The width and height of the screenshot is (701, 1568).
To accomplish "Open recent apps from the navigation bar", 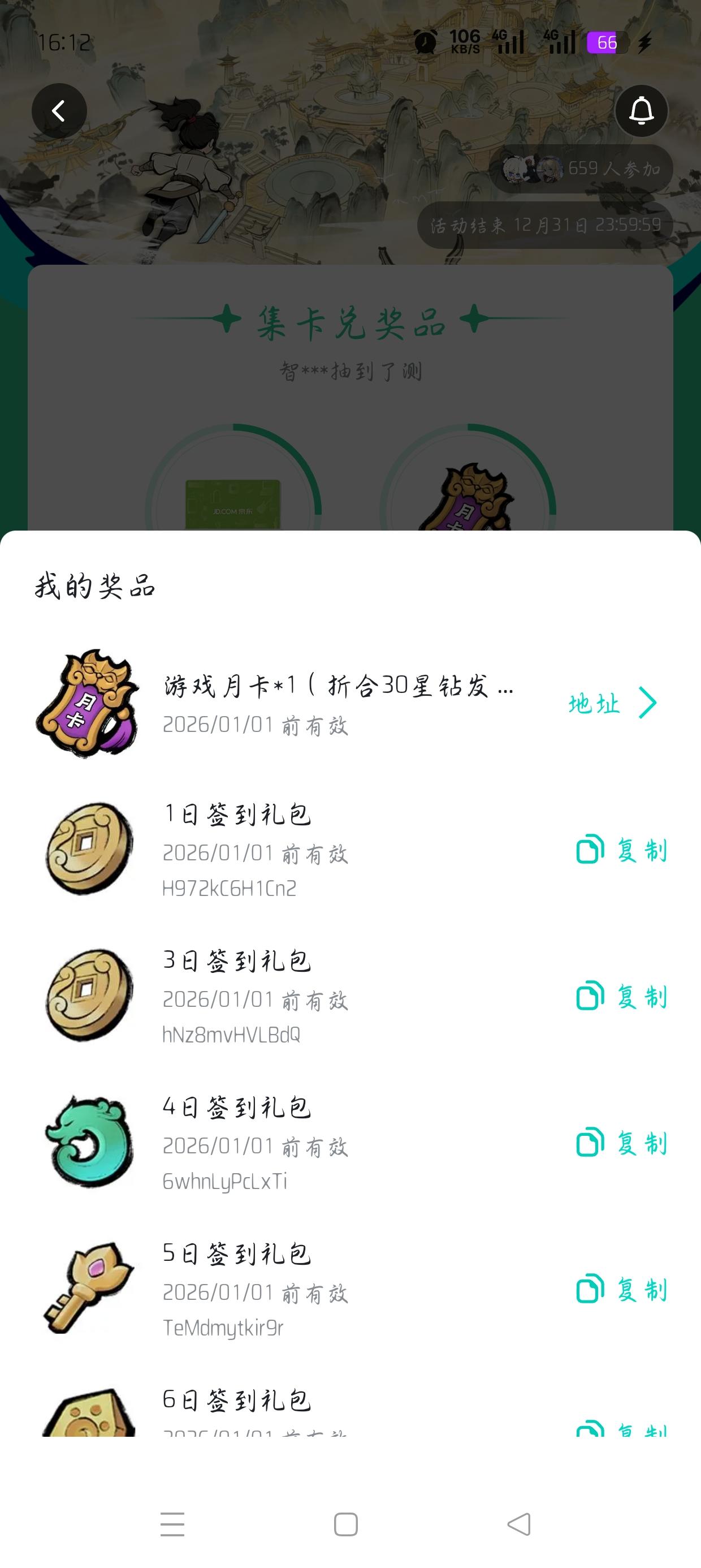I will coord(172,1524).
